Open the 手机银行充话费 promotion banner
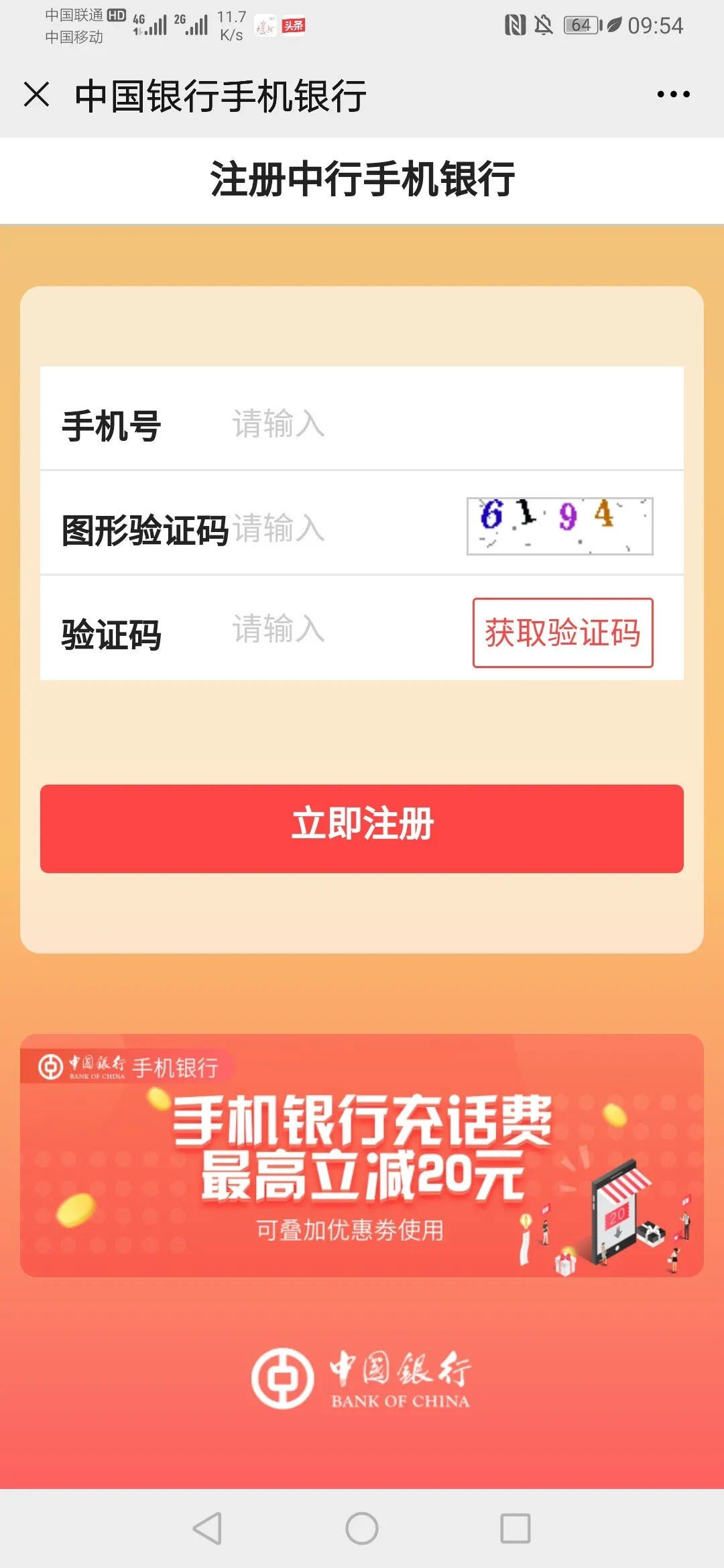The image size is (724, 1568). point(362,1155)
